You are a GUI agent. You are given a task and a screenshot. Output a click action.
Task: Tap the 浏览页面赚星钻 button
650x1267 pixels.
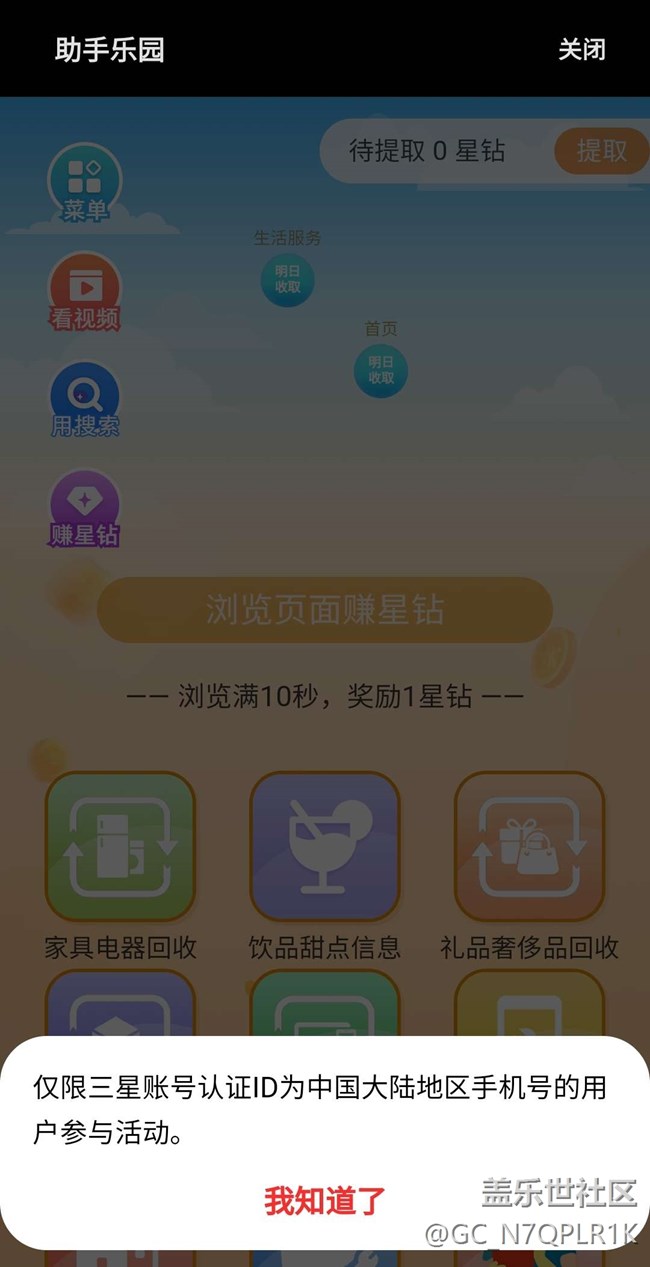[x=325, y=609]
